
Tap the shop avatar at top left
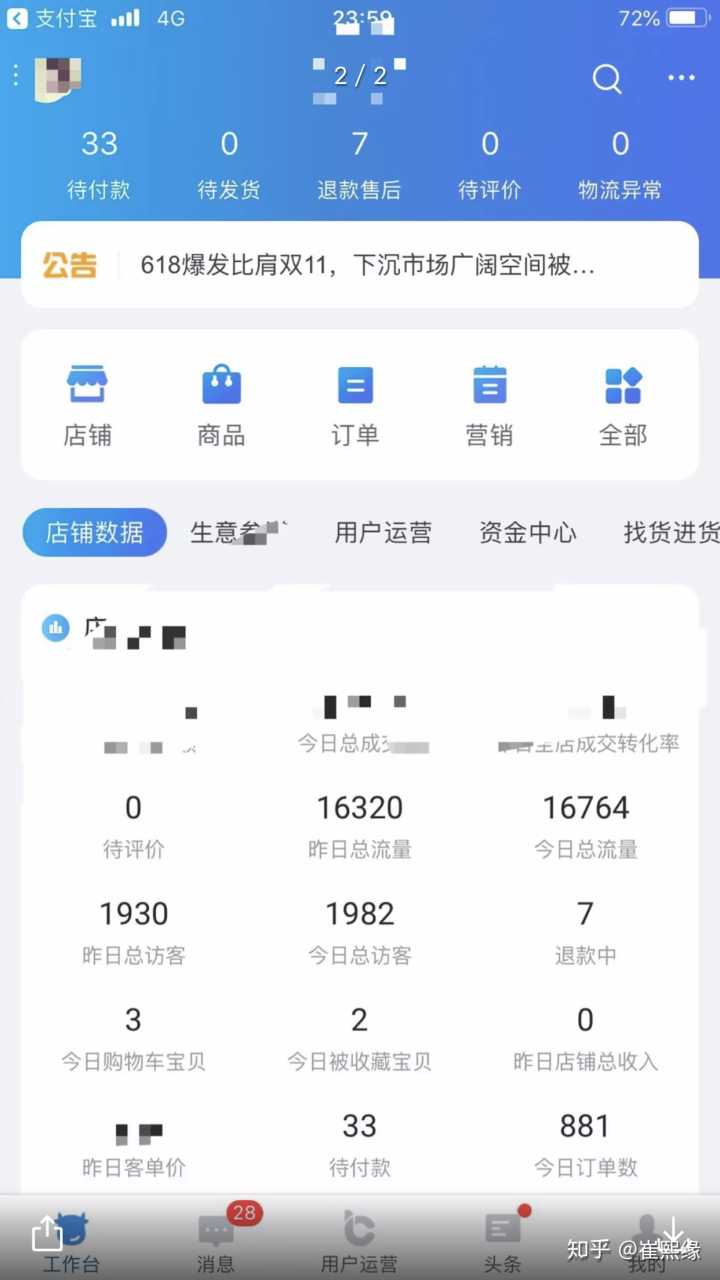58,76
